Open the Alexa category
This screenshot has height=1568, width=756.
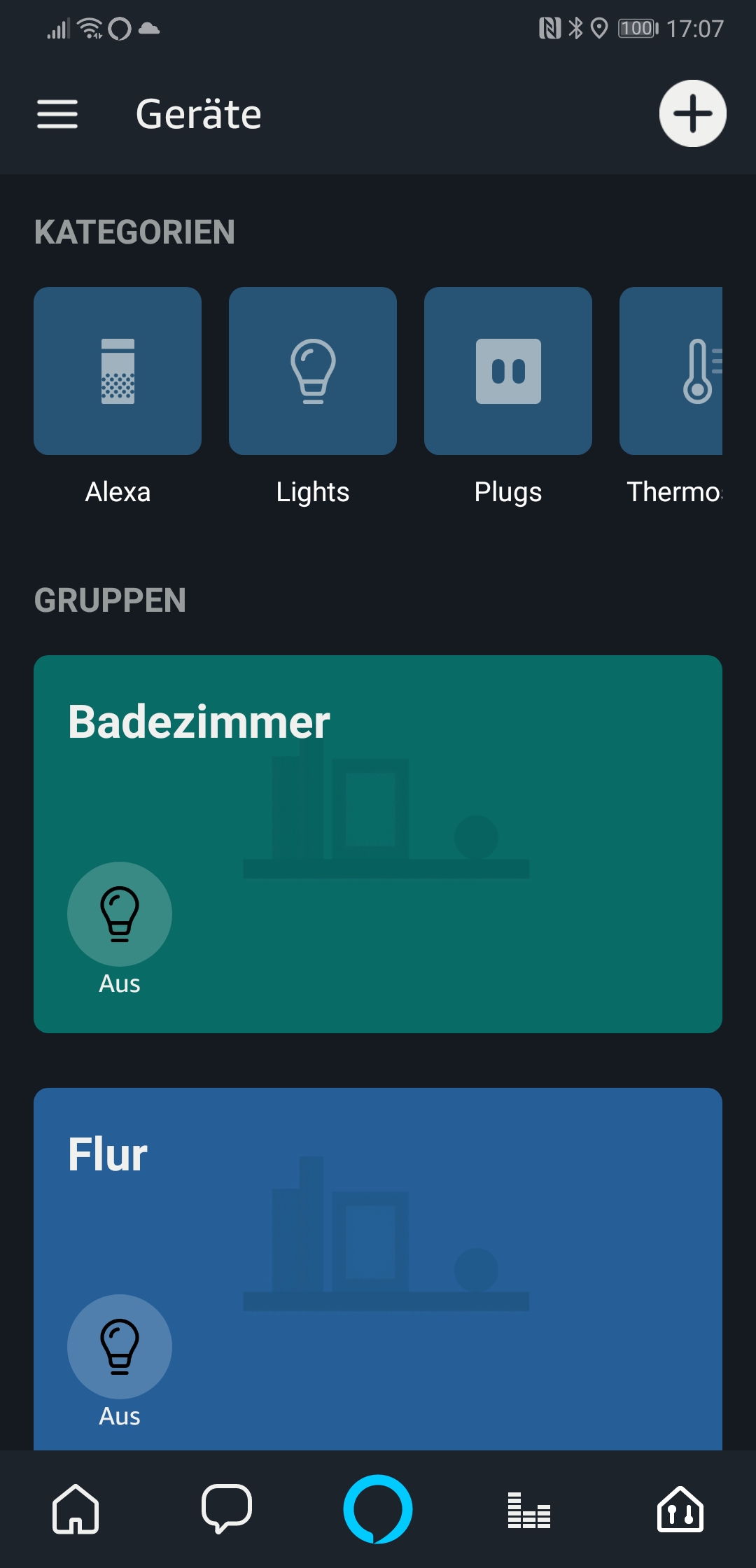[118, 371]
